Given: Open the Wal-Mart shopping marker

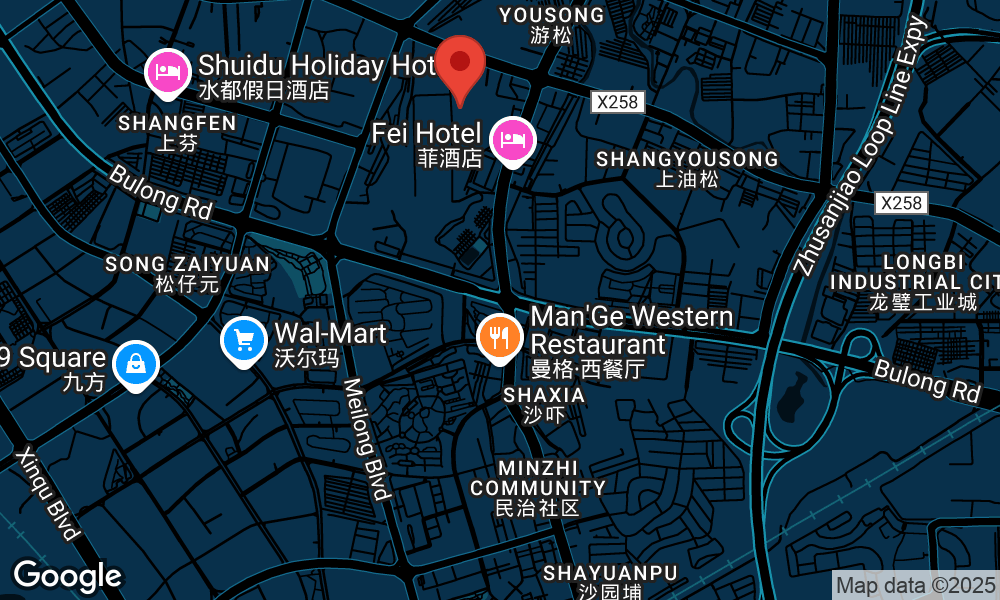Looking at the screenshot, I should coord(243,341).
